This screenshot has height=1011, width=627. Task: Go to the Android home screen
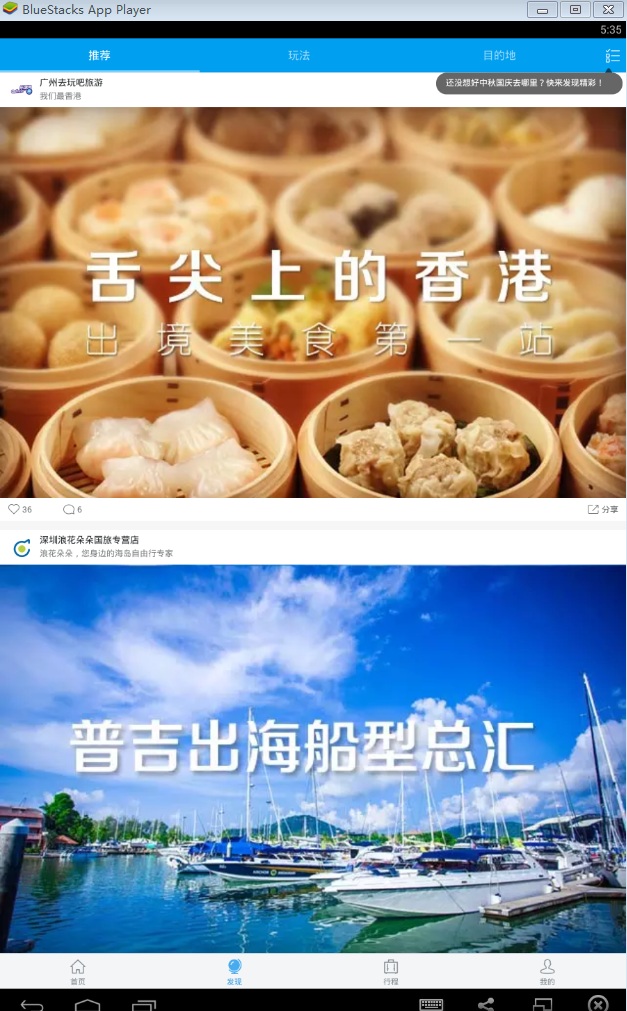(x=88, y=1003)
